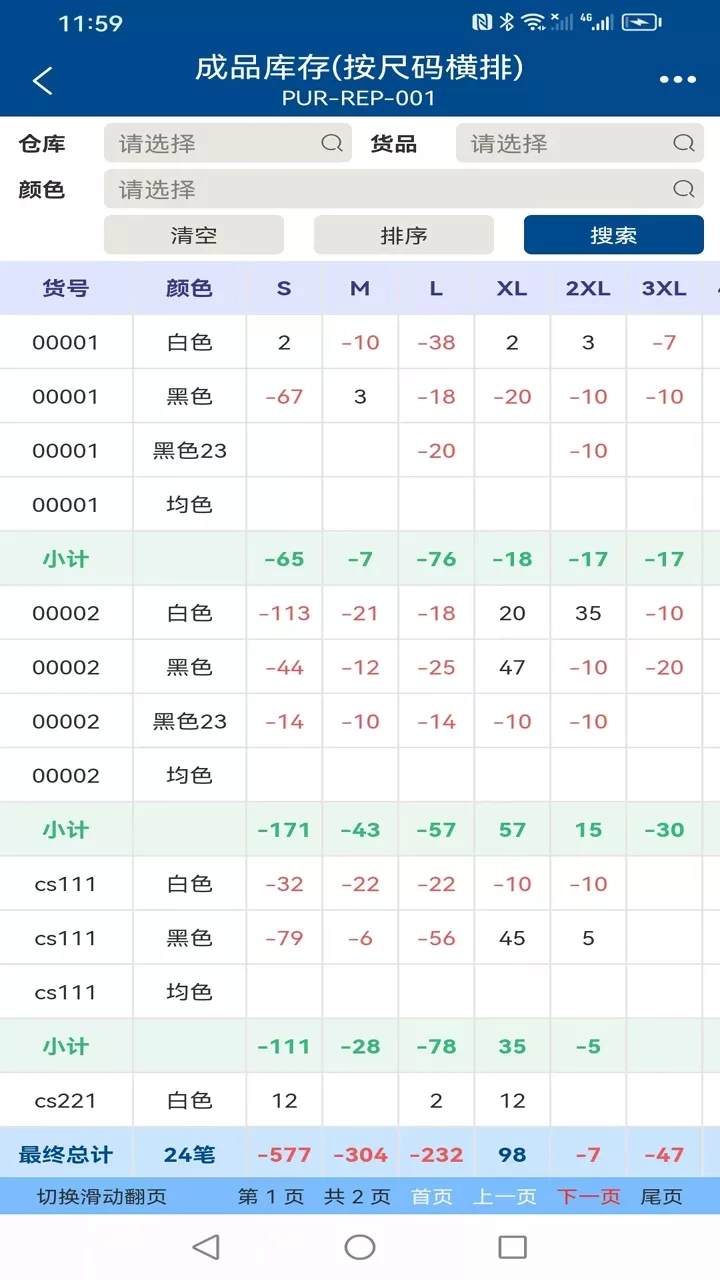This screenshot has height=1280, width=720.
Task: Jump to 首页 first page
Action: [x=432, y=1197]
